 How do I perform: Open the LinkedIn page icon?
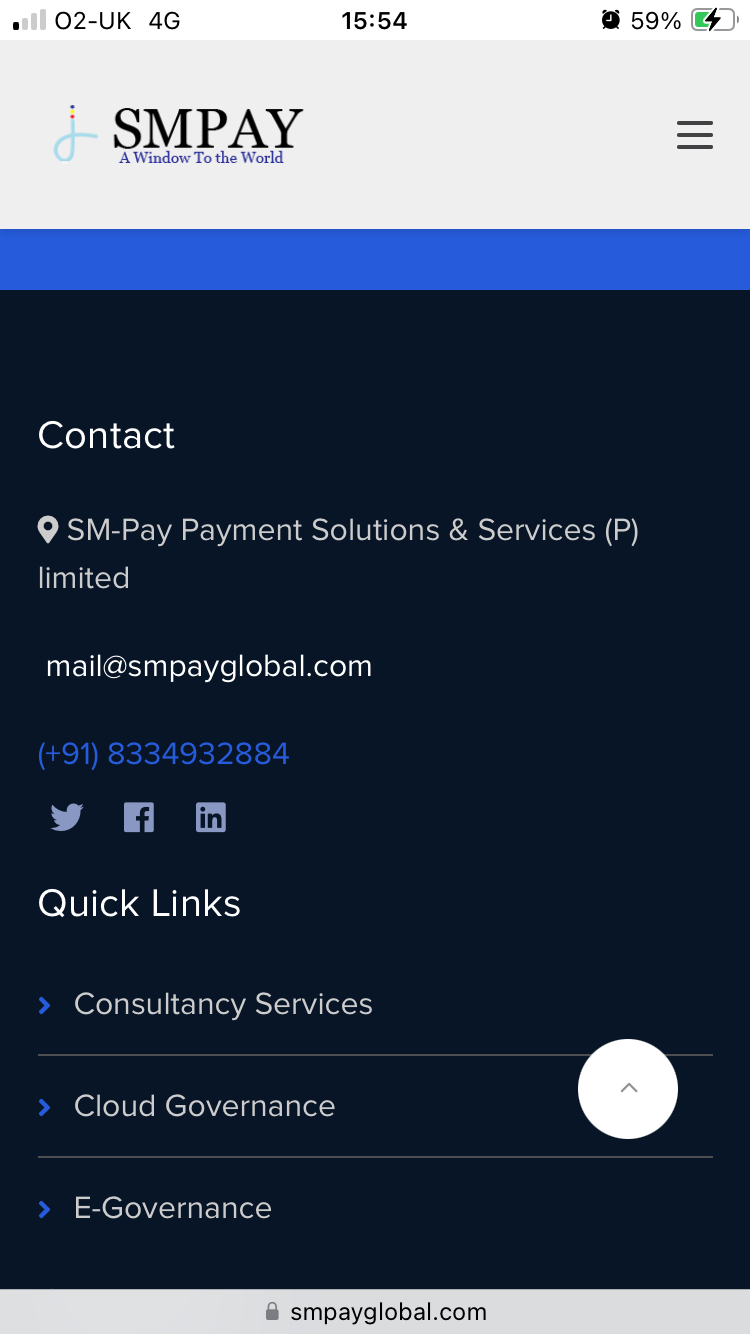click(210, 818)
